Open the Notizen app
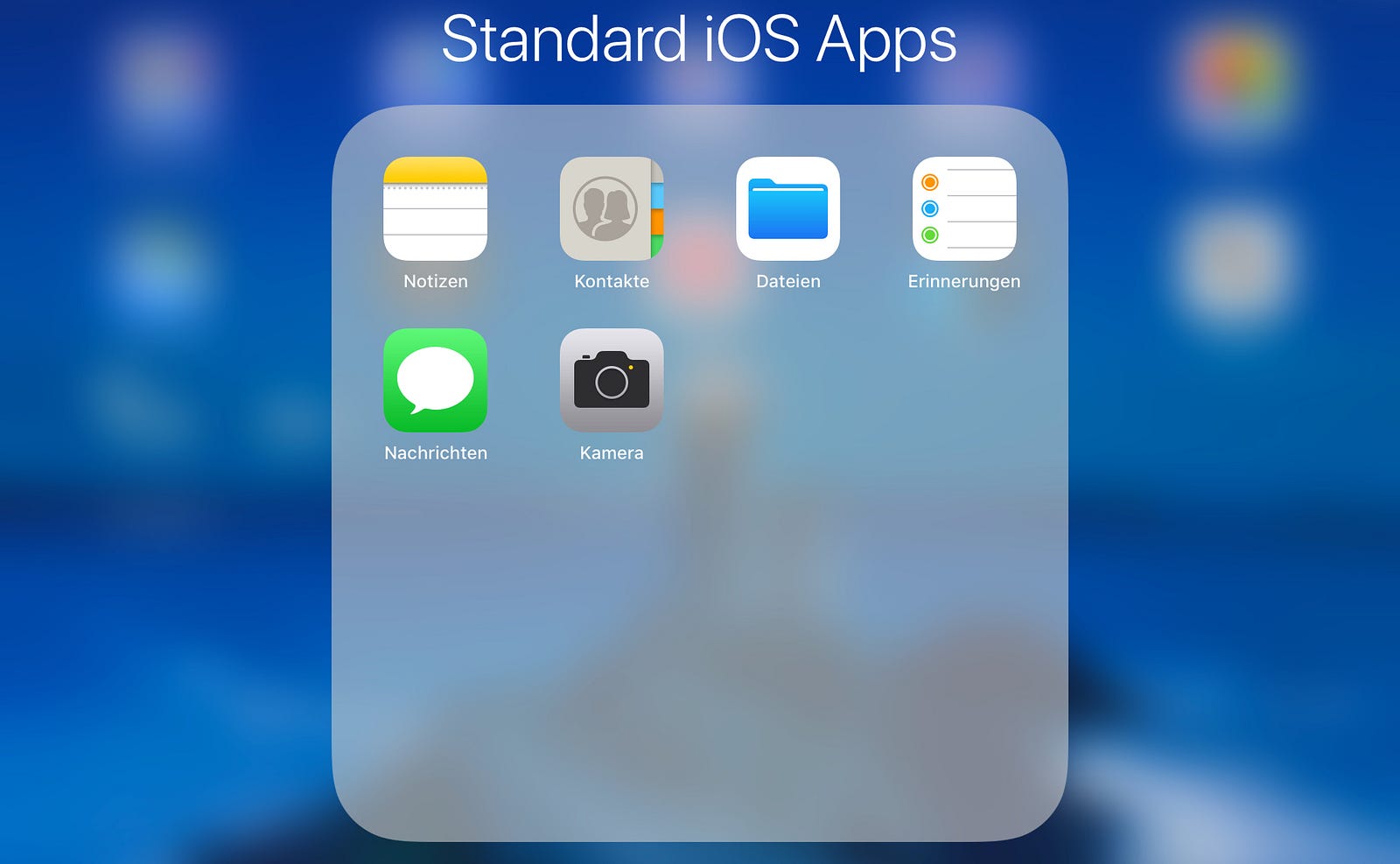The width and height of the screenshot is (1400, 864). 435,208
